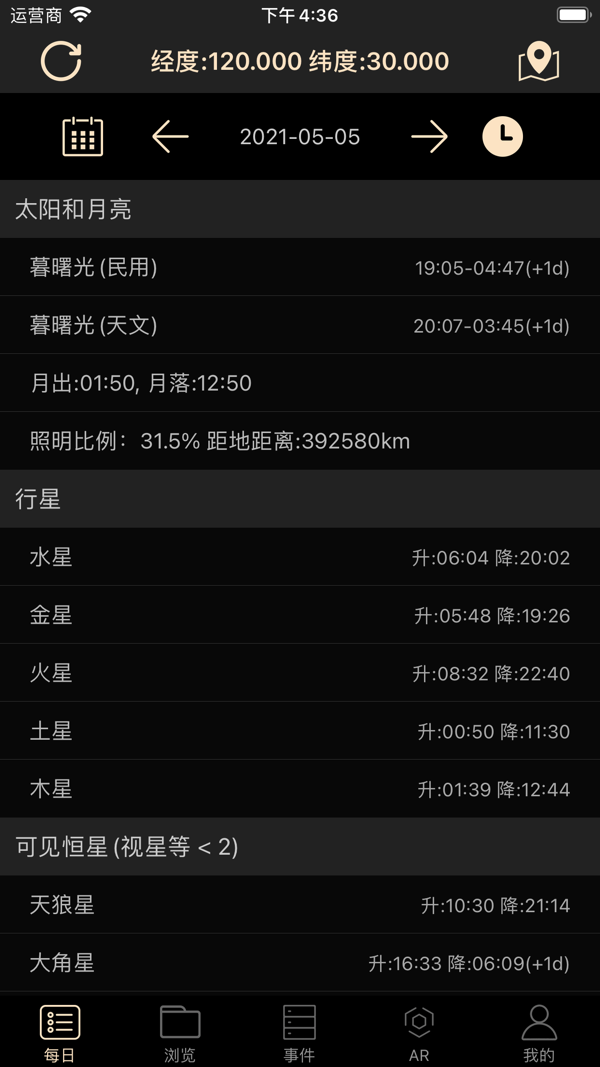600x1067 pixels.
Task: Open the 水星 row
Action: (x=300, y=557)
